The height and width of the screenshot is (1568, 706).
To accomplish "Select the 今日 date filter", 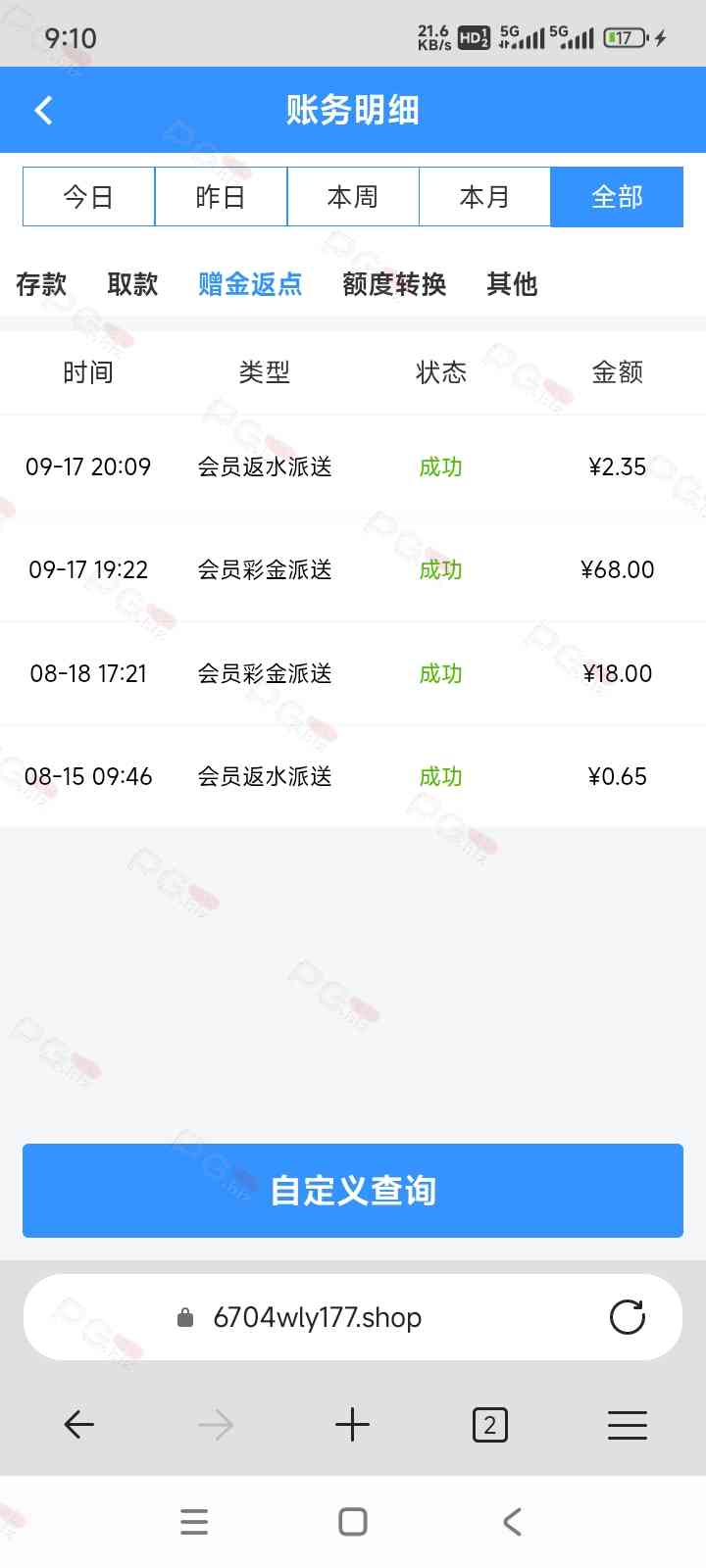I will (x=88, y=197).
